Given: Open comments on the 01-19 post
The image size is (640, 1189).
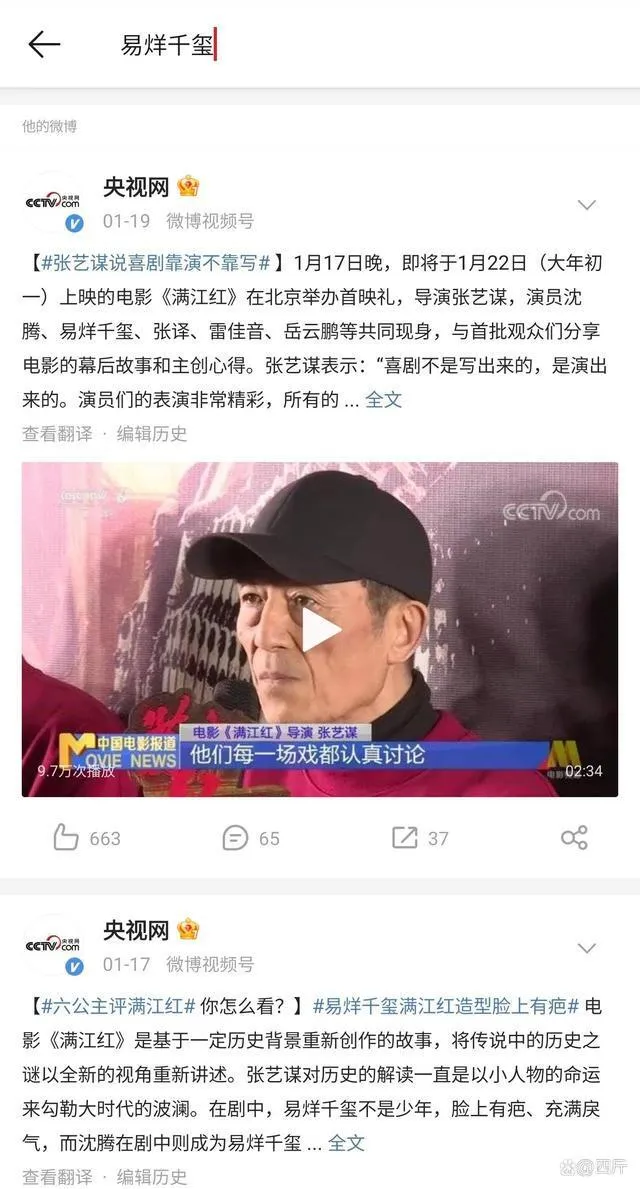Looking at the screenshot, I should tap(251, 838).
